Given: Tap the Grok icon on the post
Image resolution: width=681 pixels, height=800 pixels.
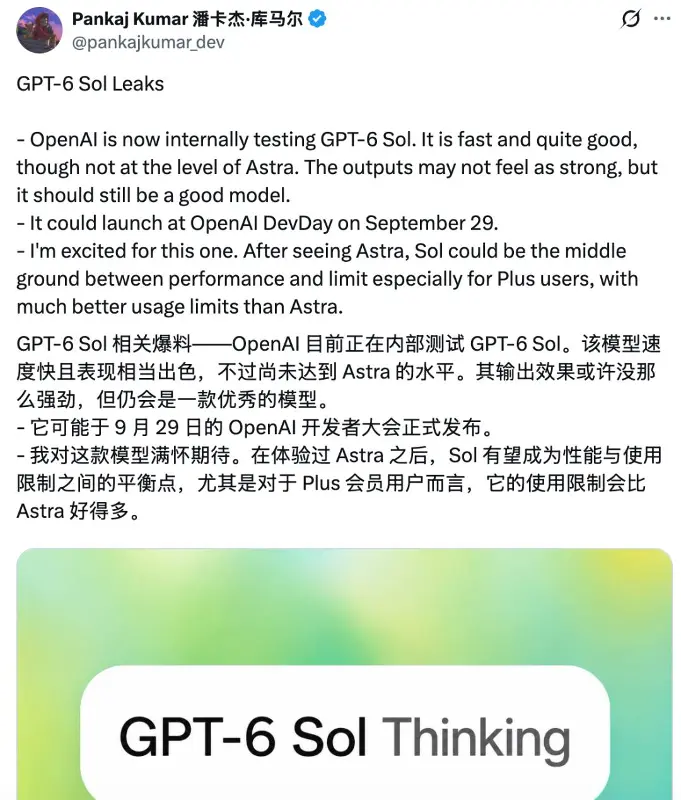Looking at the screenshot, I should click(x=630, y=19).
